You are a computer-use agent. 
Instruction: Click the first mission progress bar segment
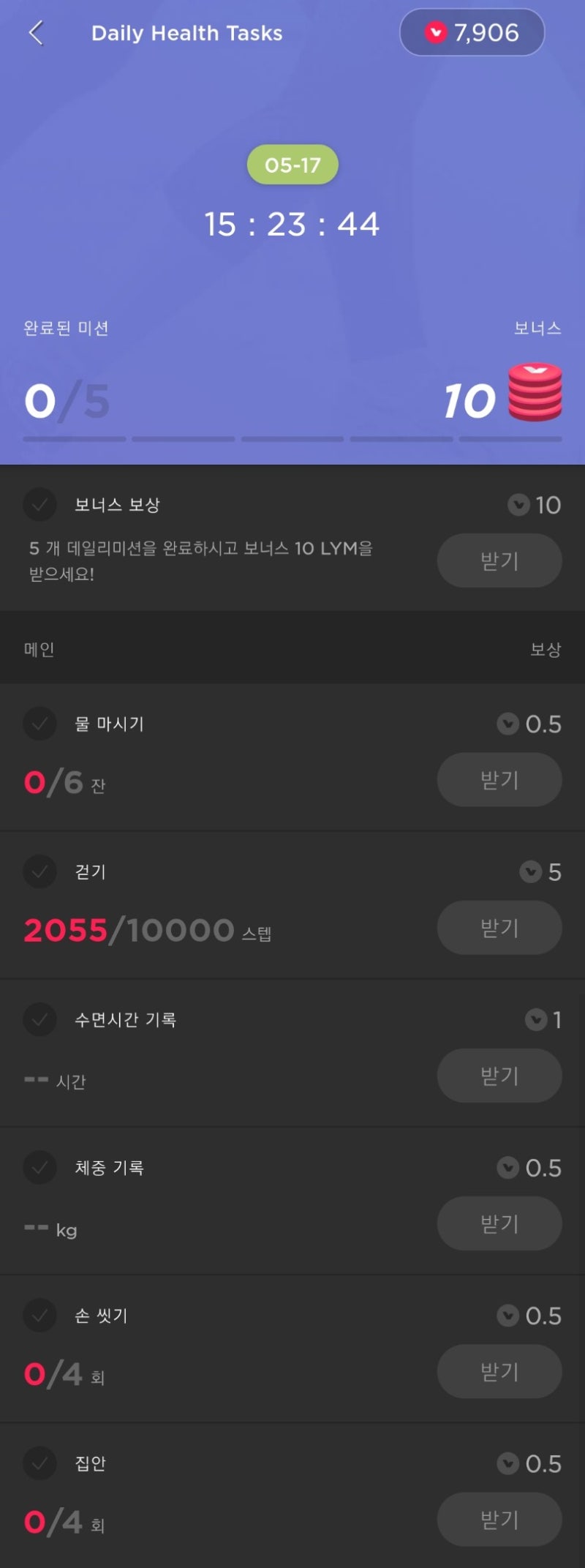pos(74,439)
